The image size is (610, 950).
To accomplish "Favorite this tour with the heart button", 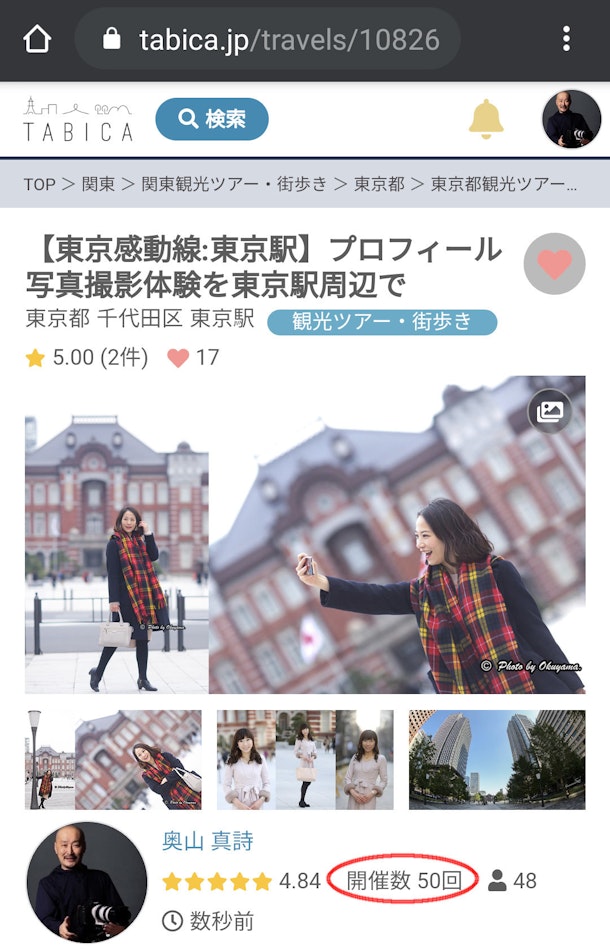I will point(554,265).
